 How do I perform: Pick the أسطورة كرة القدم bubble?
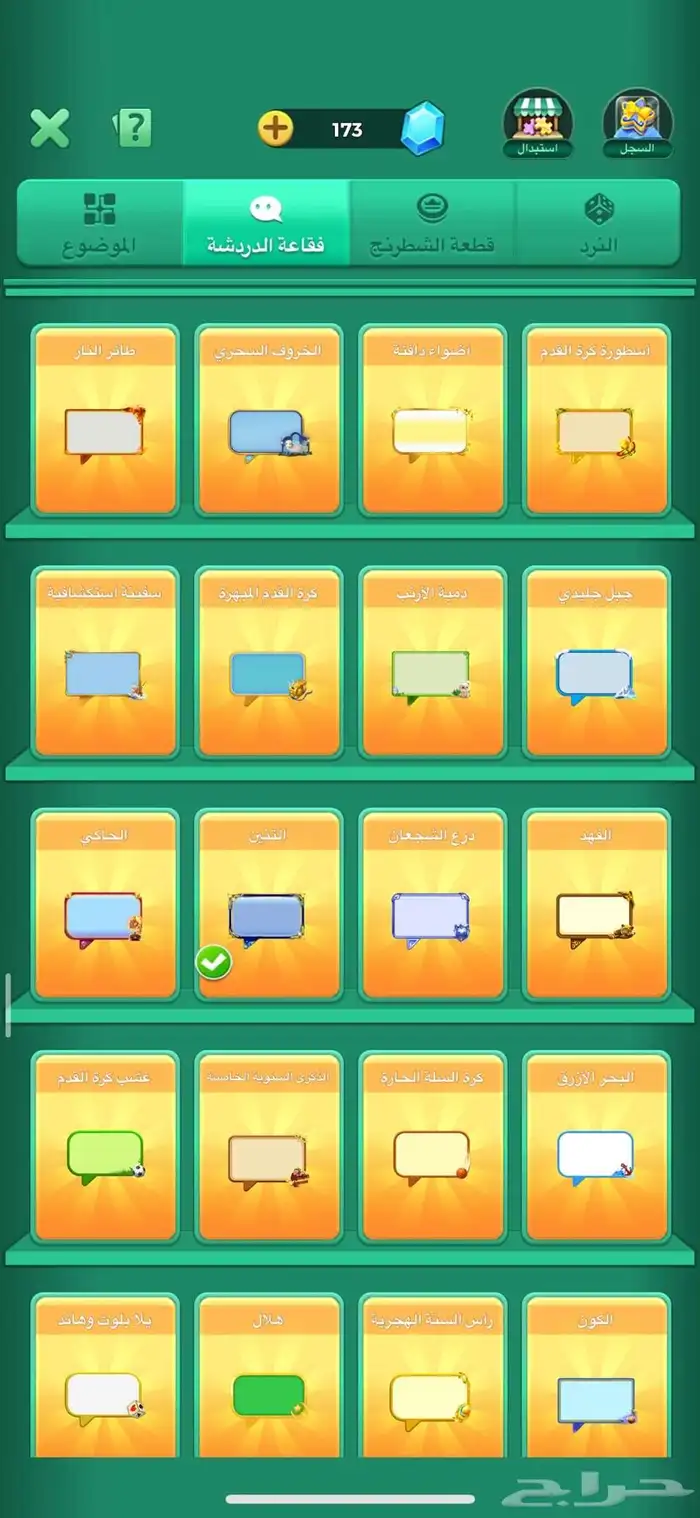tap(596, 420)
